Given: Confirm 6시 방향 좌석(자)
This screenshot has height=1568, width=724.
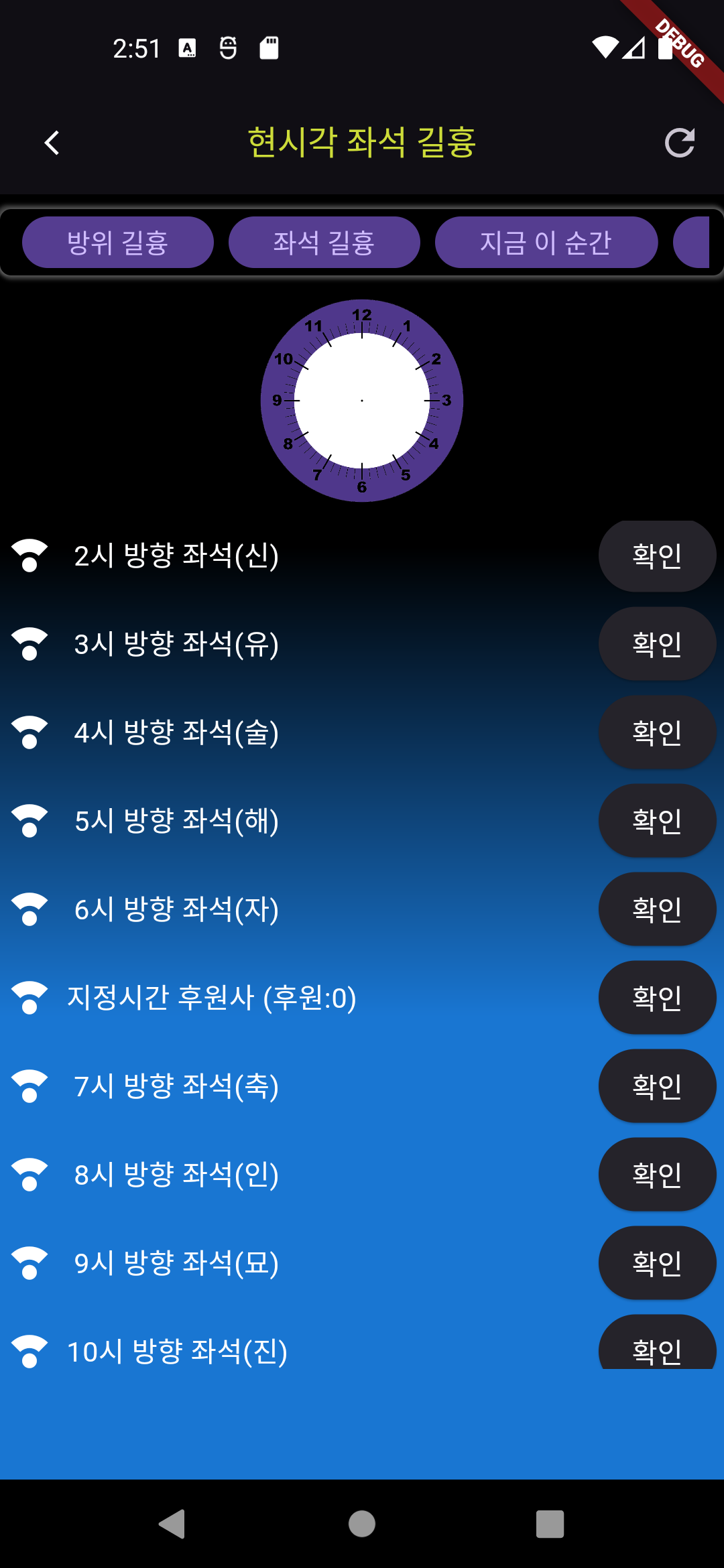Looking at the screenshot, I should (657, 909).
